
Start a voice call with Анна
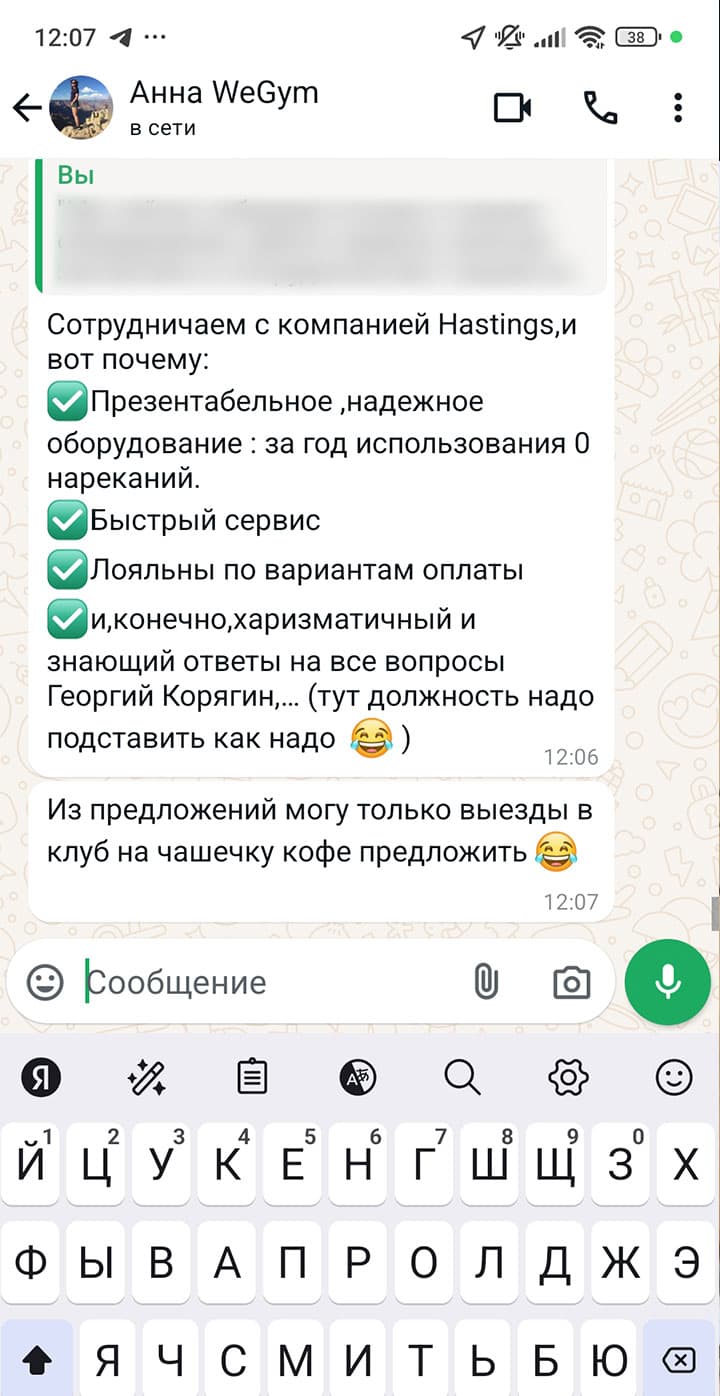[600, 108]
